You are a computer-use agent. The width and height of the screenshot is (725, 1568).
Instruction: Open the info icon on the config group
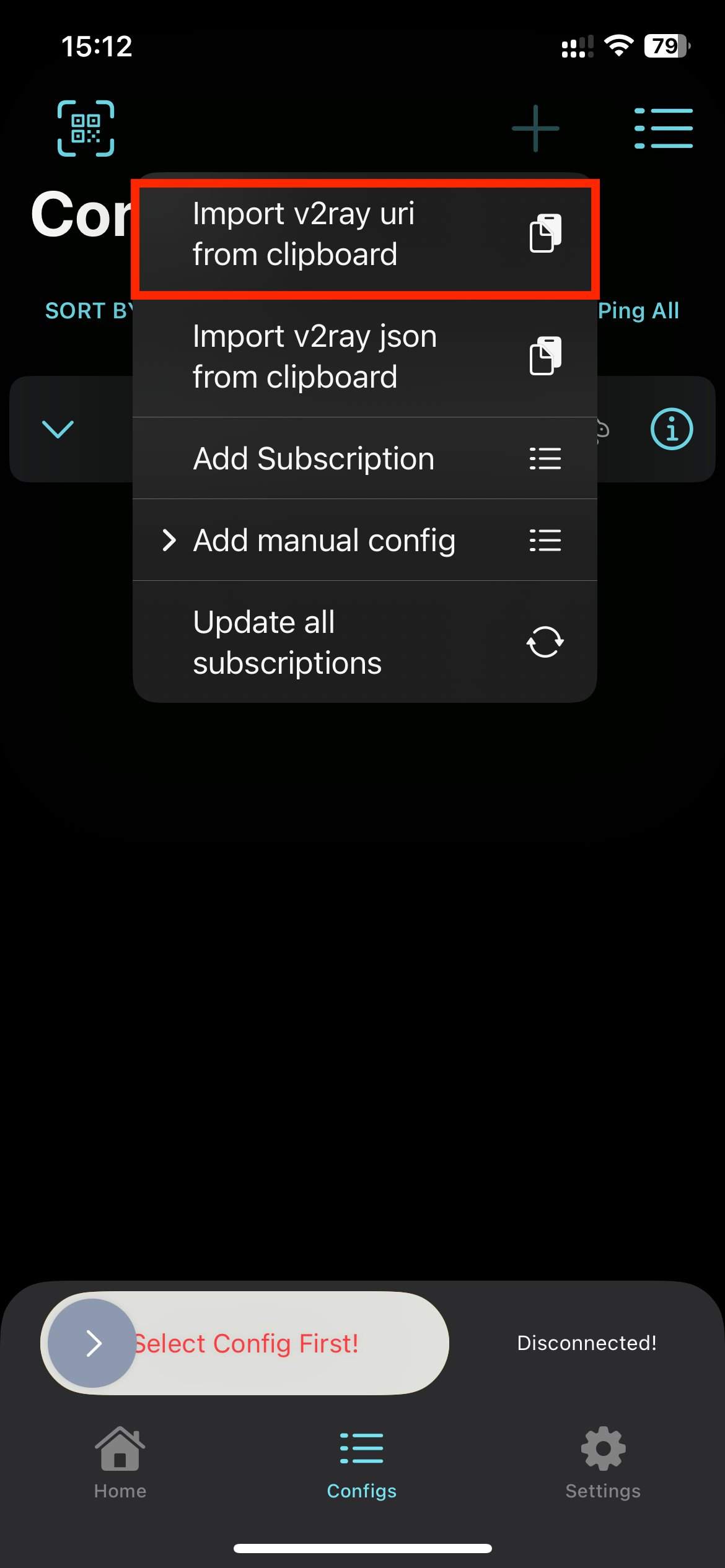click(x=672, y=429)
